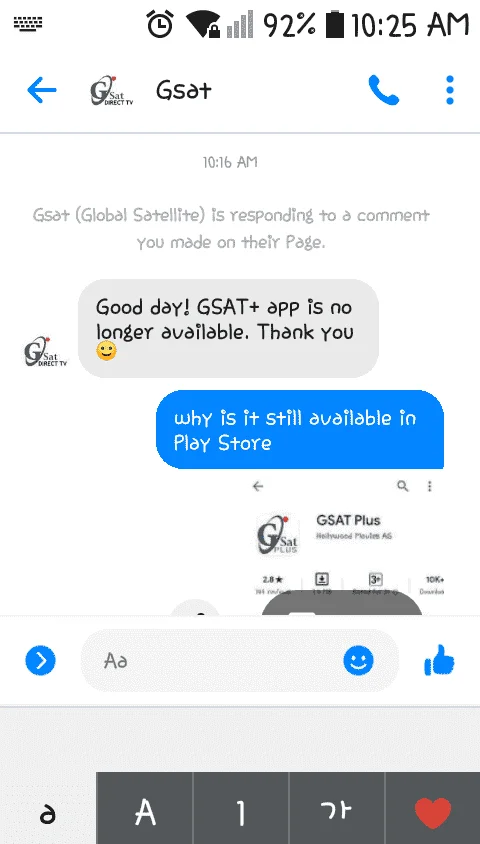The width and height of the screenshot is (480, 844).
Task: Go back from the Gsat chat
Action: (x=41, y=90)
